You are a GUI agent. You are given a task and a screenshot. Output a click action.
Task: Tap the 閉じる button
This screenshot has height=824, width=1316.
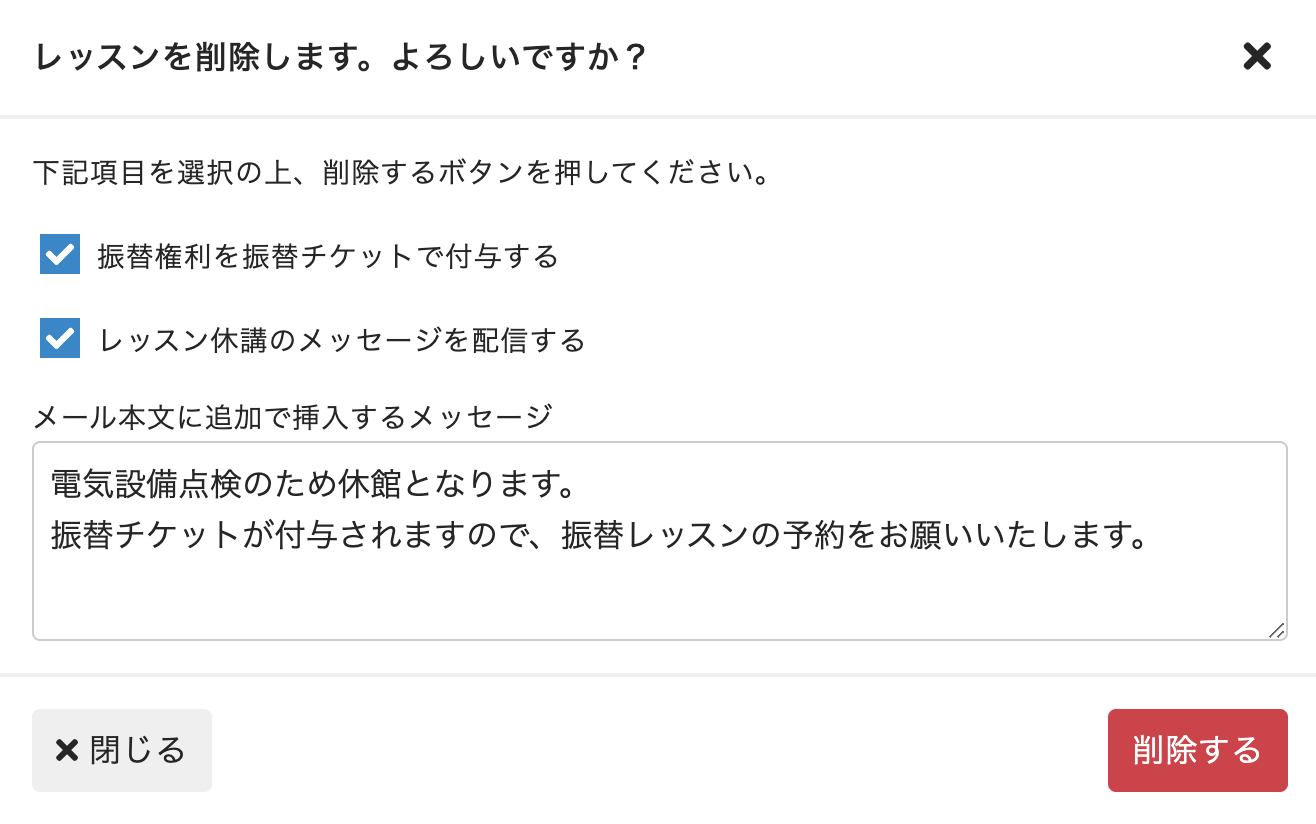tap(122, 750)
